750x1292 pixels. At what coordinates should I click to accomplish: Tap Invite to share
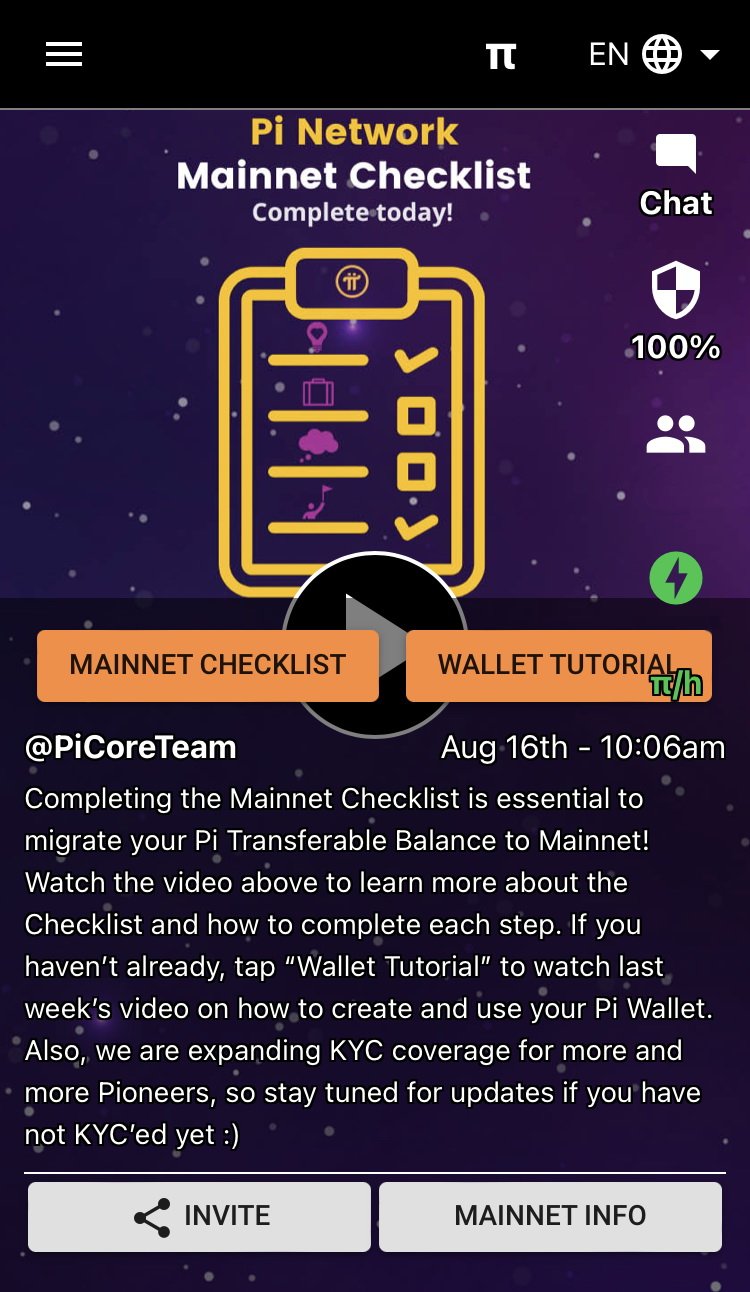coord(199,1217)
